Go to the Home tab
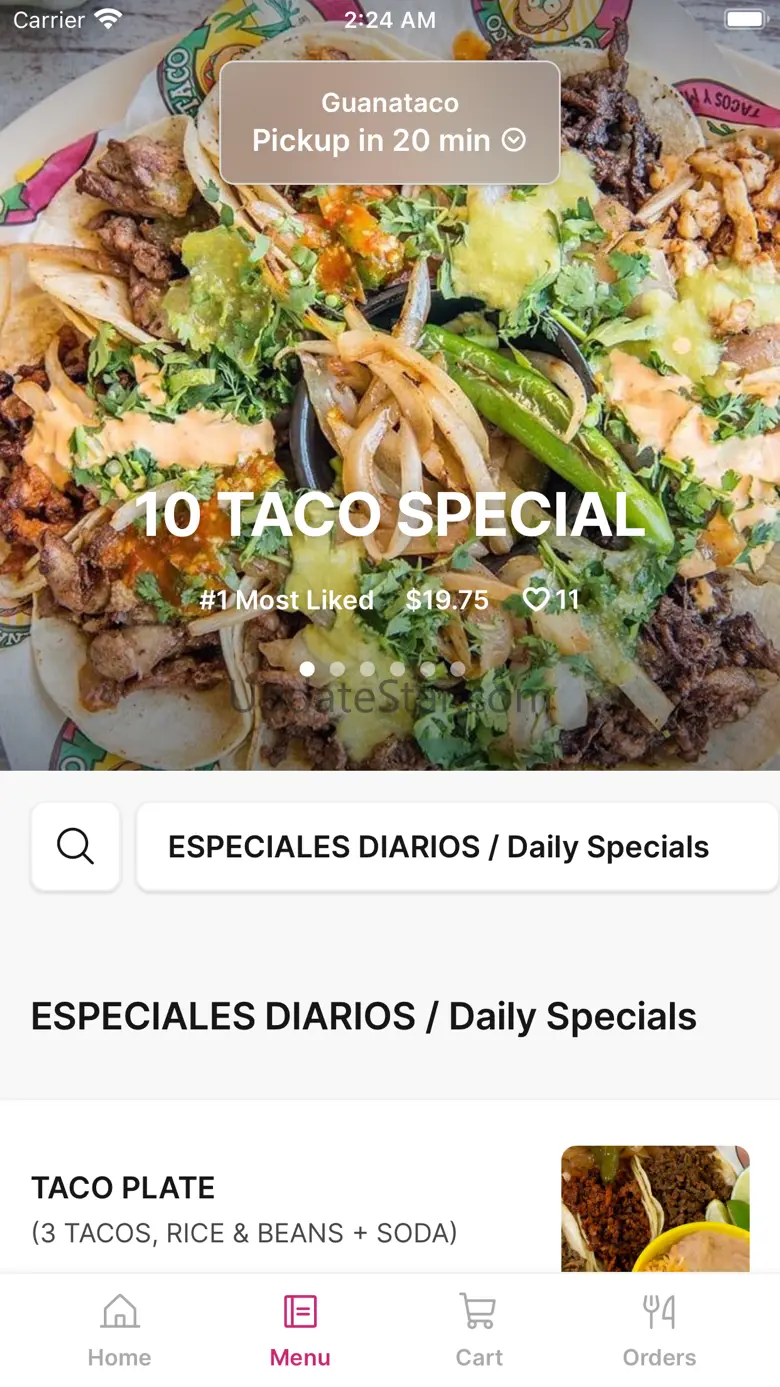The height and width of the screenshot is (1387, 780). pyautogui.click(x=120, y=1330)
